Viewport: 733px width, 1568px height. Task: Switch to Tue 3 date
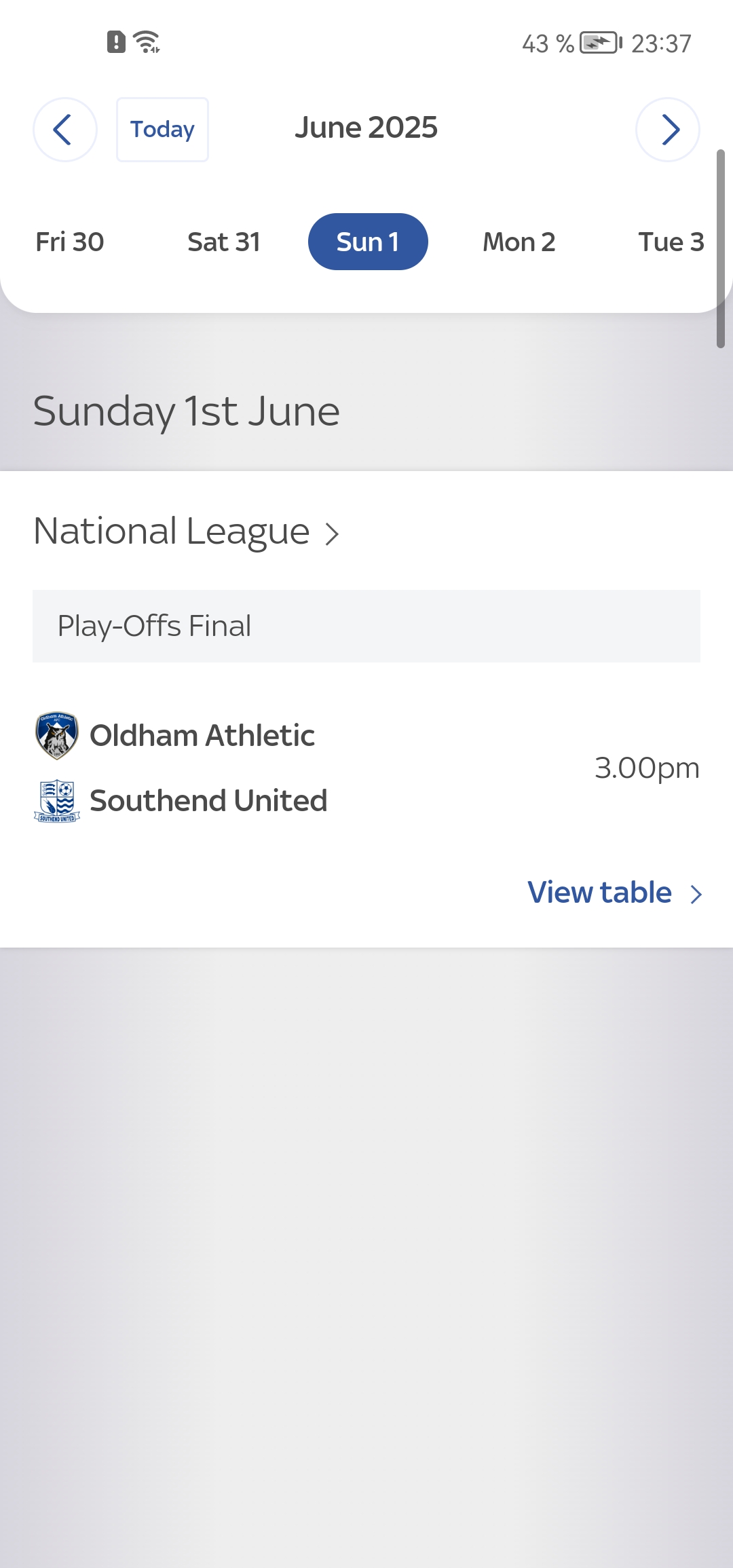670,242
